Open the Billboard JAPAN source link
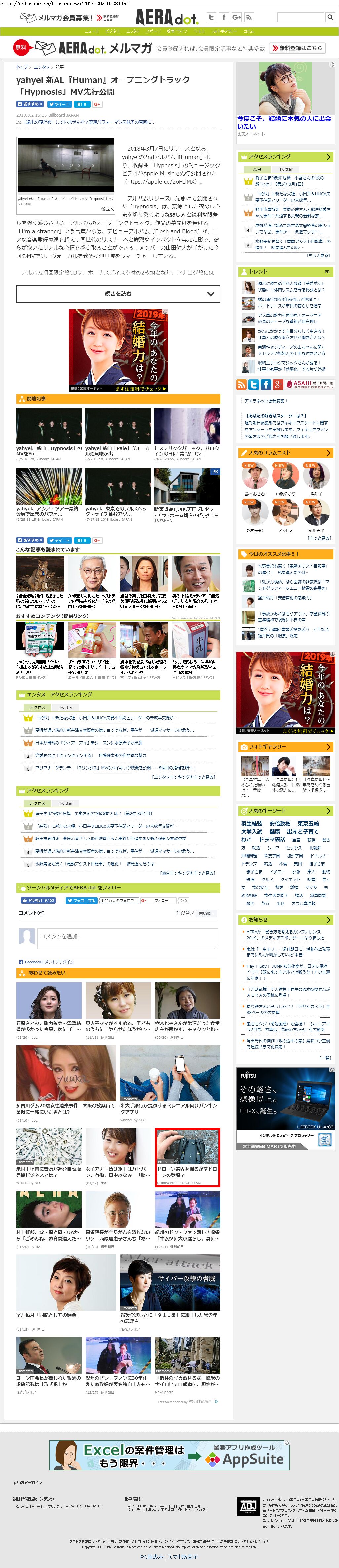Image resolution: width=339 pixels, height=1568 pixels. click(63, 115)
